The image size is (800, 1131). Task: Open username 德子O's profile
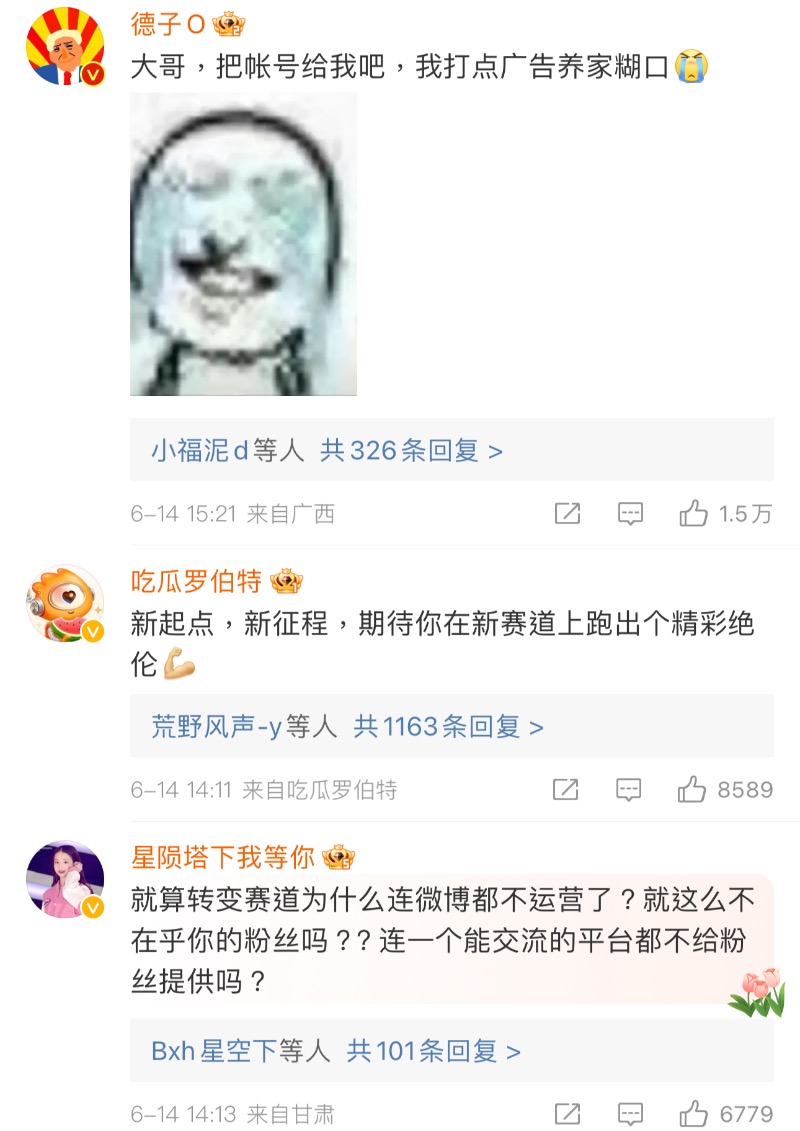pos(168,24)
